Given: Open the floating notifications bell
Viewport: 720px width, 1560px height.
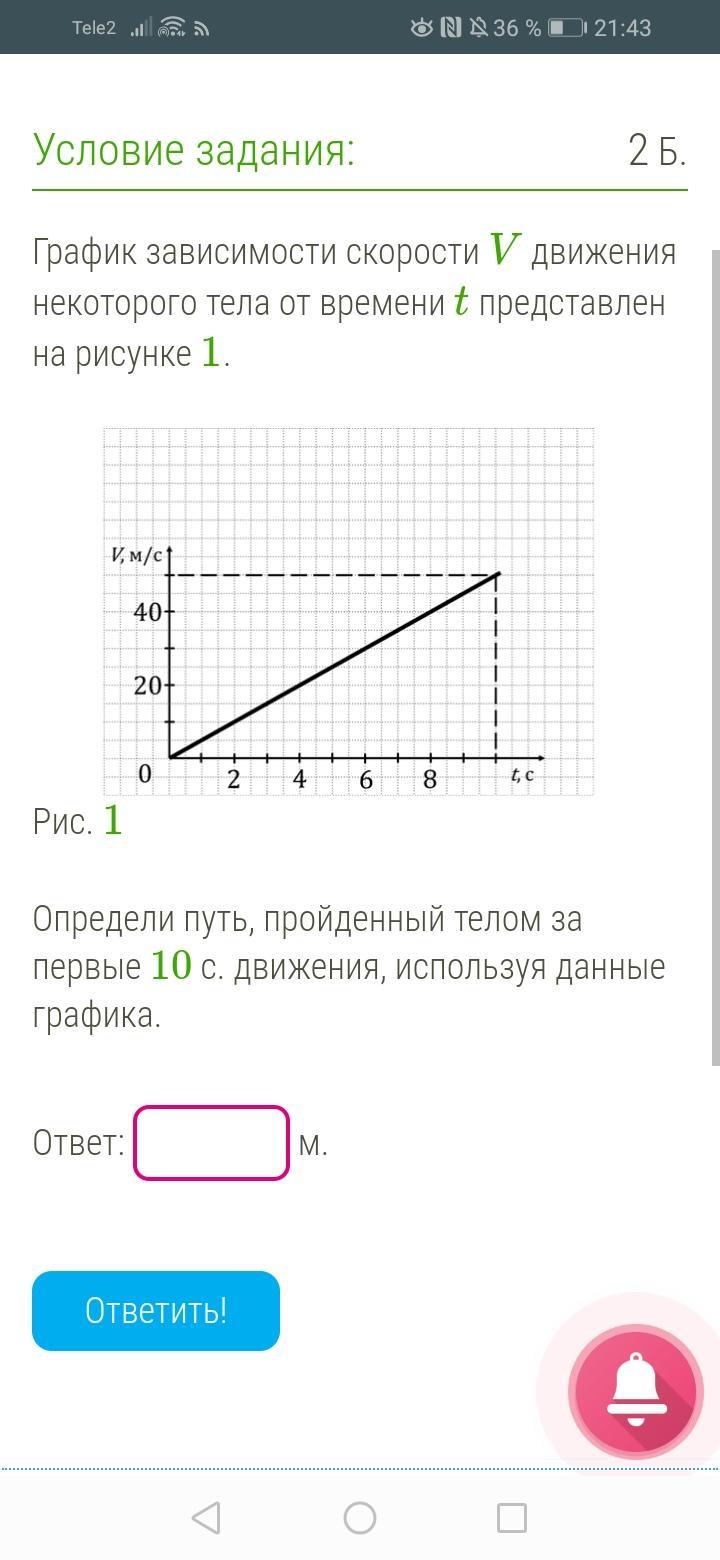Looking at the screenshot, I should [636, 1391].
